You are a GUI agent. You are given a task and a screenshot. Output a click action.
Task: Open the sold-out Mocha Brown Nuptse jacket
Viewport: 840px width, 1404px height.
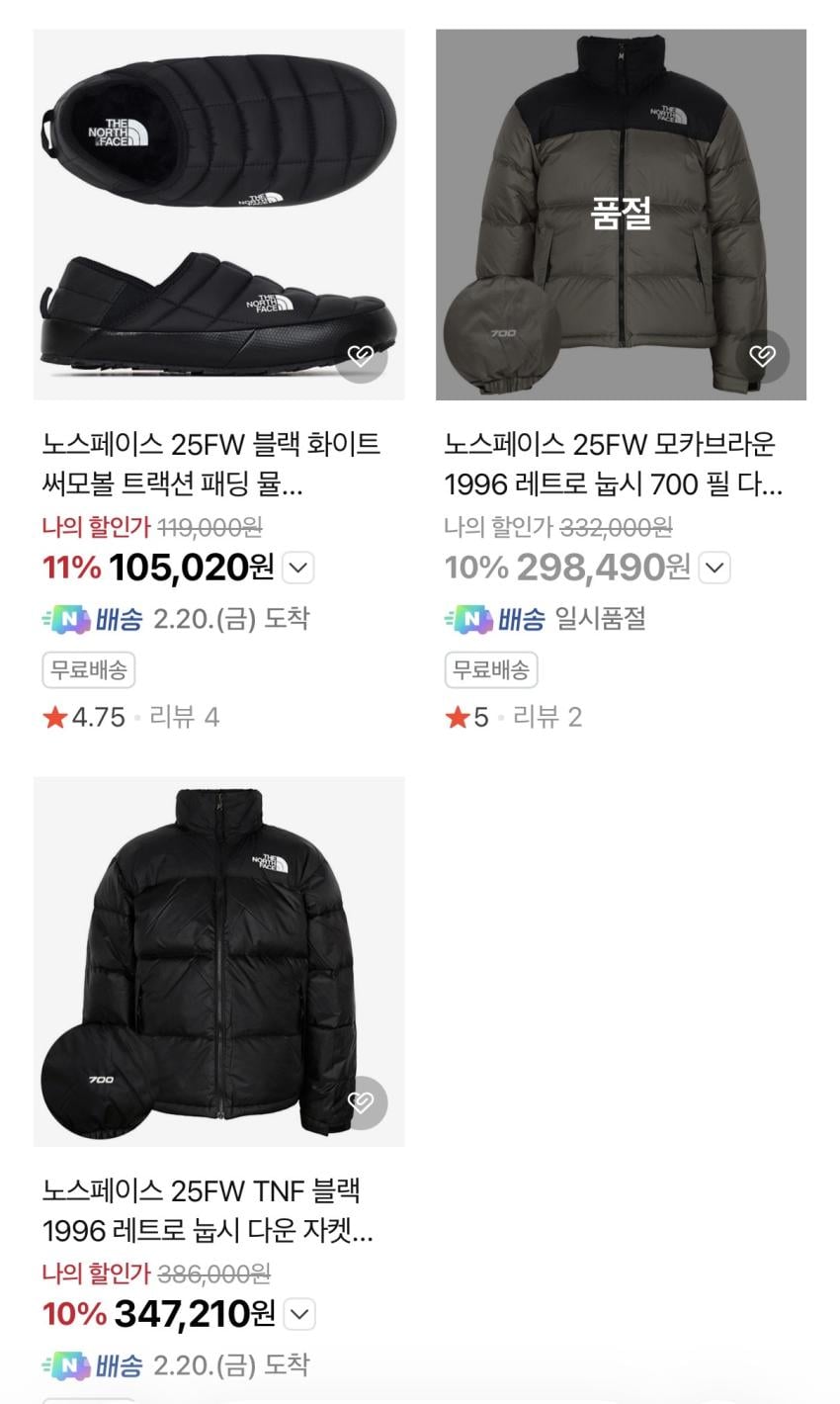621,215
